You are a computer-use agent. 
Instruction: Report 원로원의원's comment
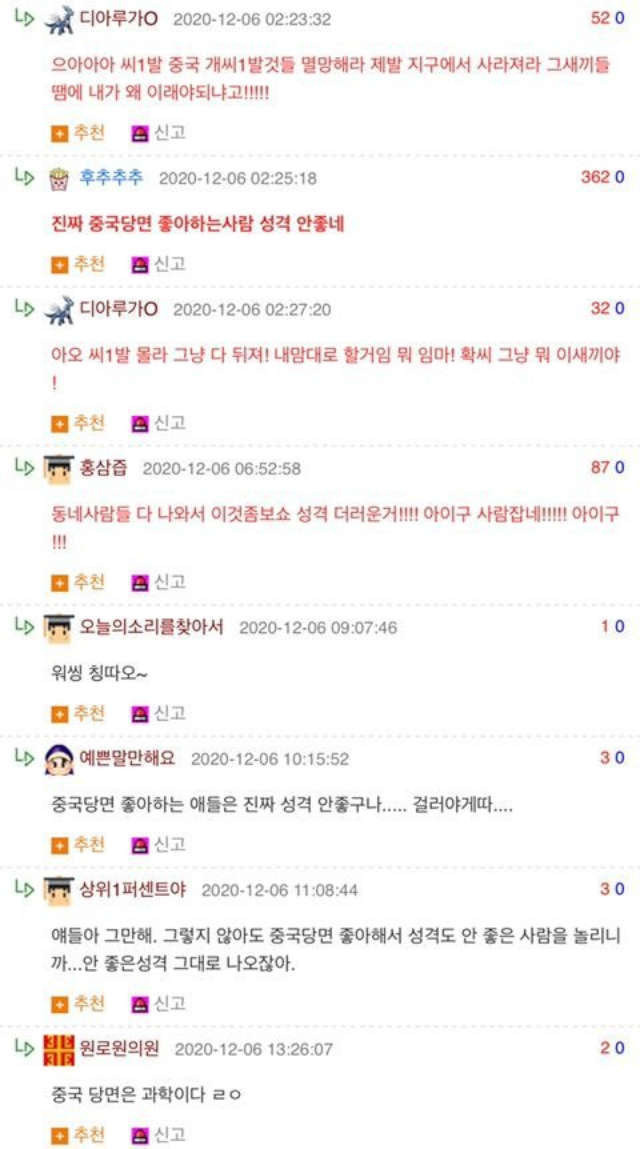click(158, 1134)
